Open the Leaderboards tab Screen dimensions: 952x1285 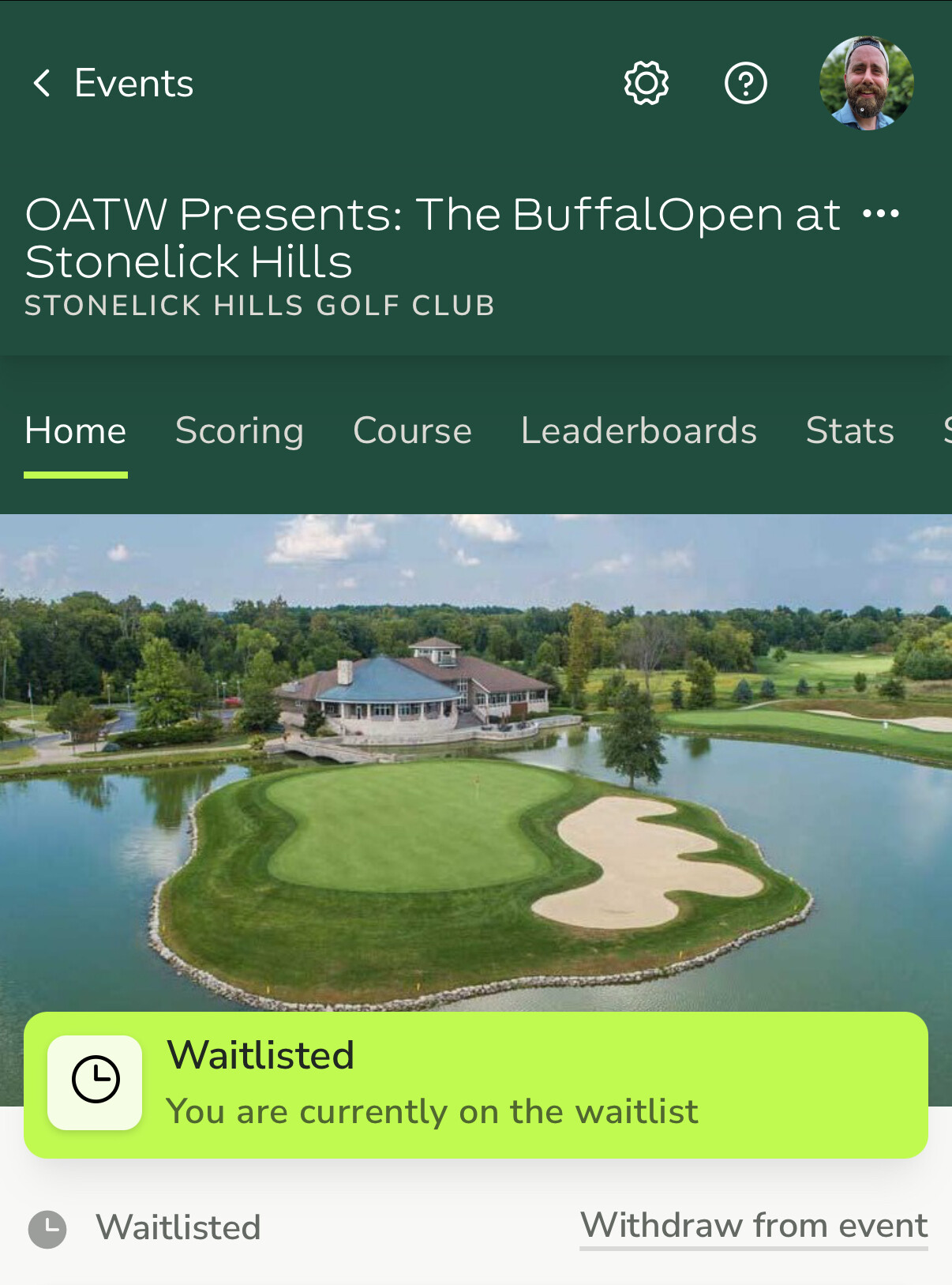639,431
